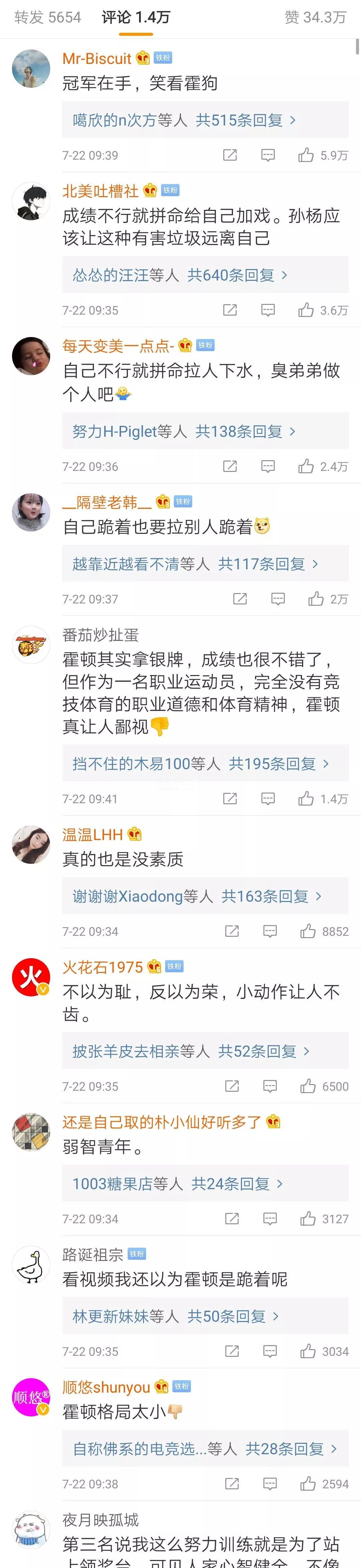This screenshot has width=361, height=1568.
Task: Show the 195 replies from 挡不住的木易100等人
Action: click(201, 764)
